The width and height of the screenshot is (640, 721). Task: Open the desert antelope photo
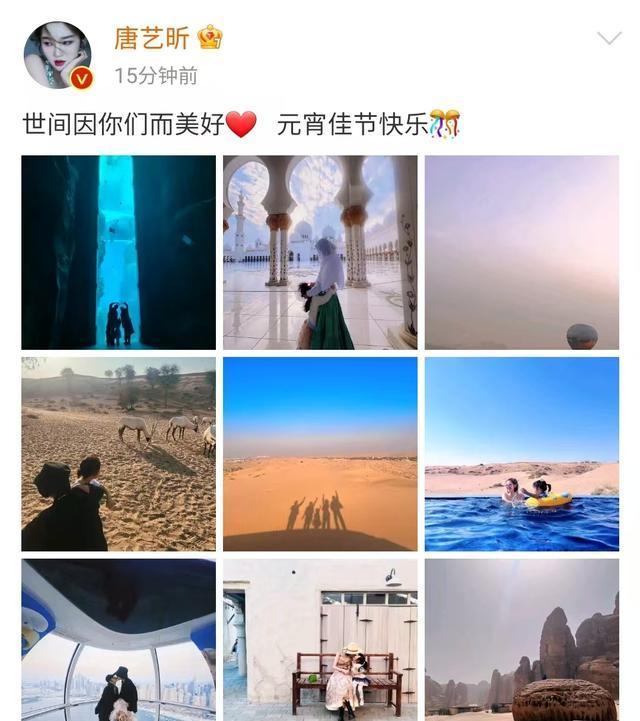pos(118,454)
